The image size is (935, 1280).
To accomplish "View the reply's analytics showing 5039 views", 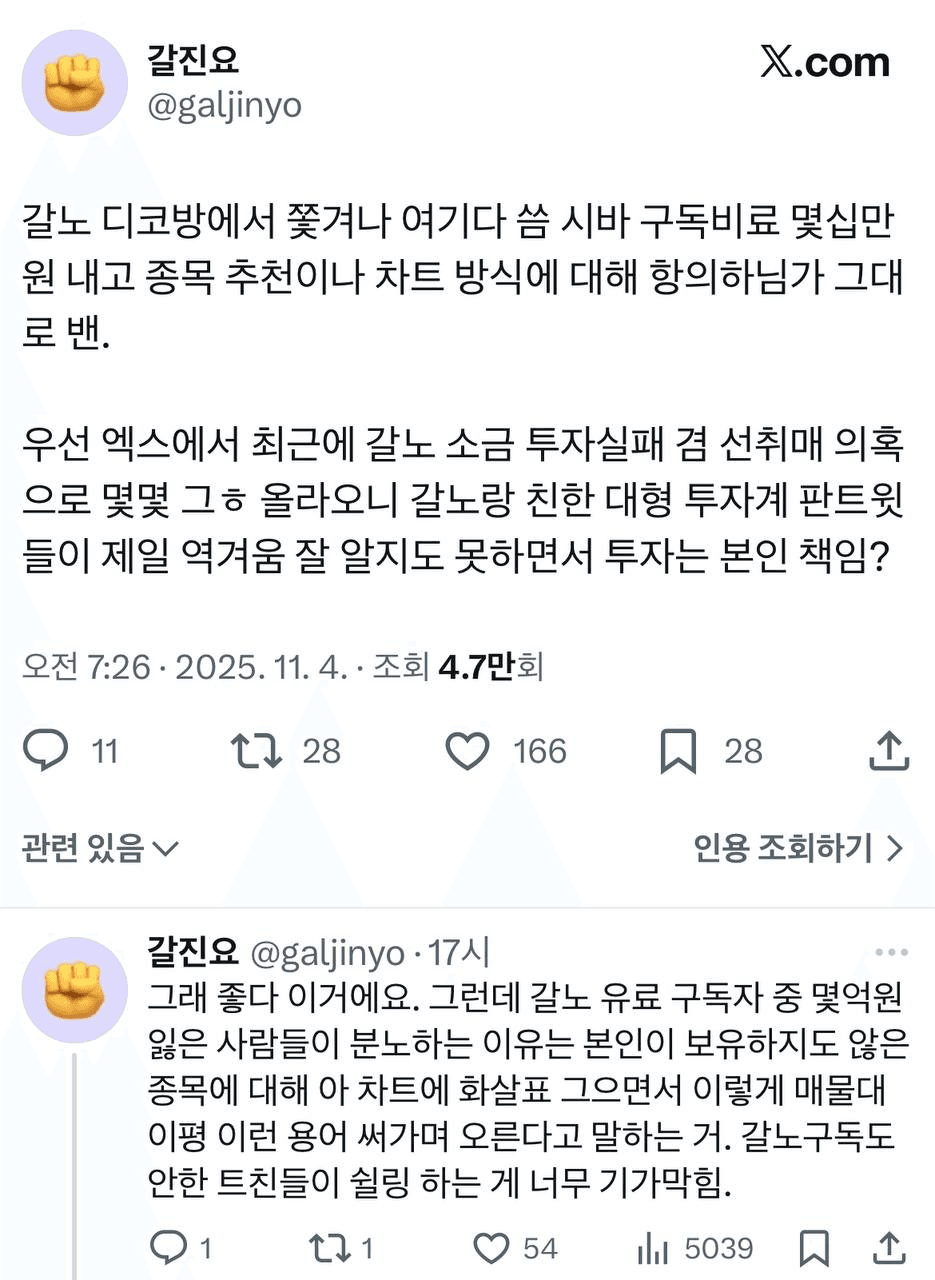I will (x=653, y=1248).
